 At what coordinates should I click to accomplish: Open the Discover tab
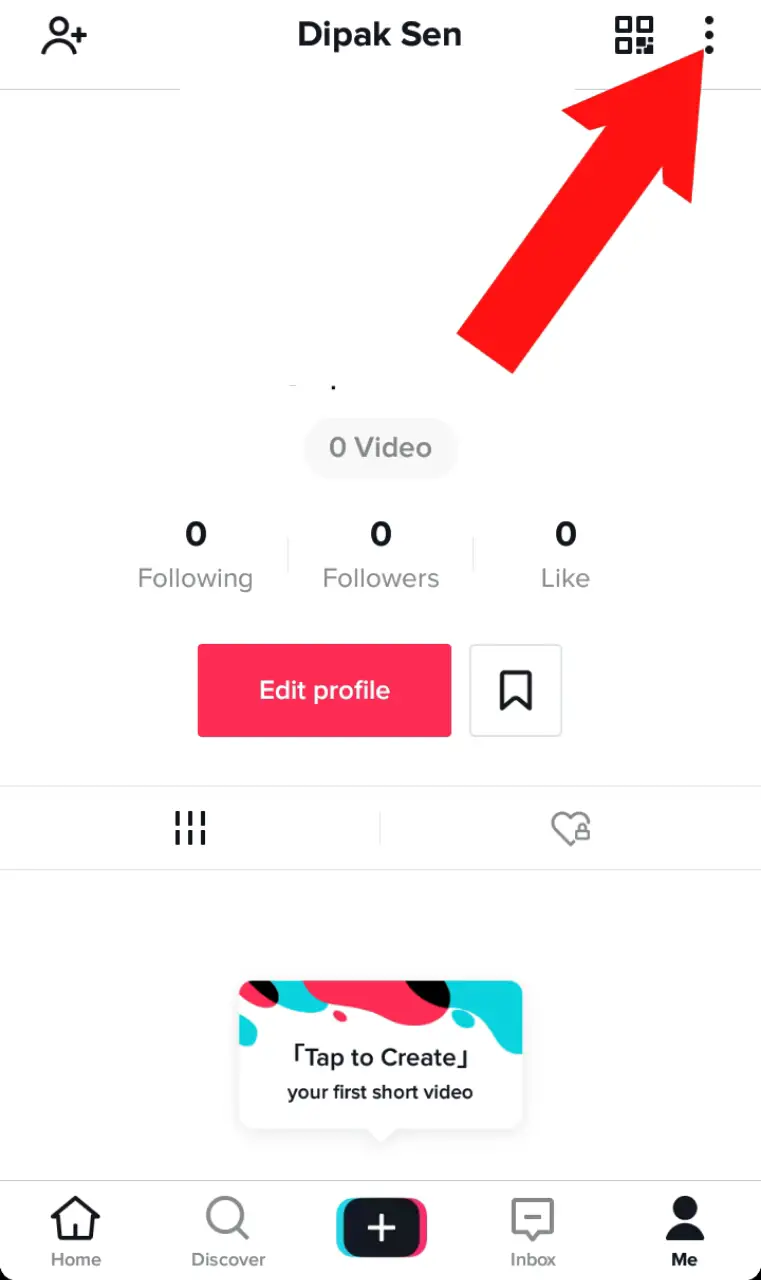pos(228,1230)
